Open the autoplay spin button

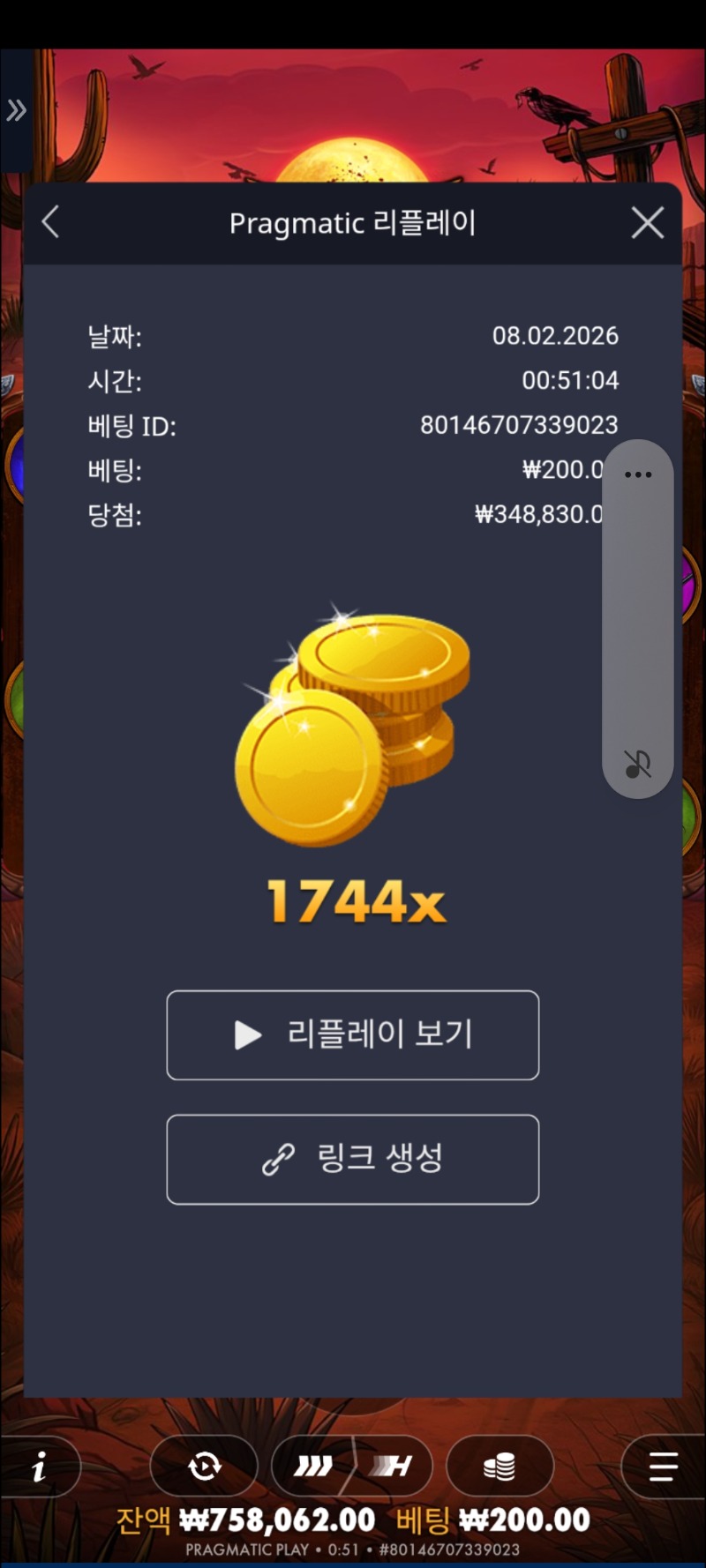coord(205,1467)
